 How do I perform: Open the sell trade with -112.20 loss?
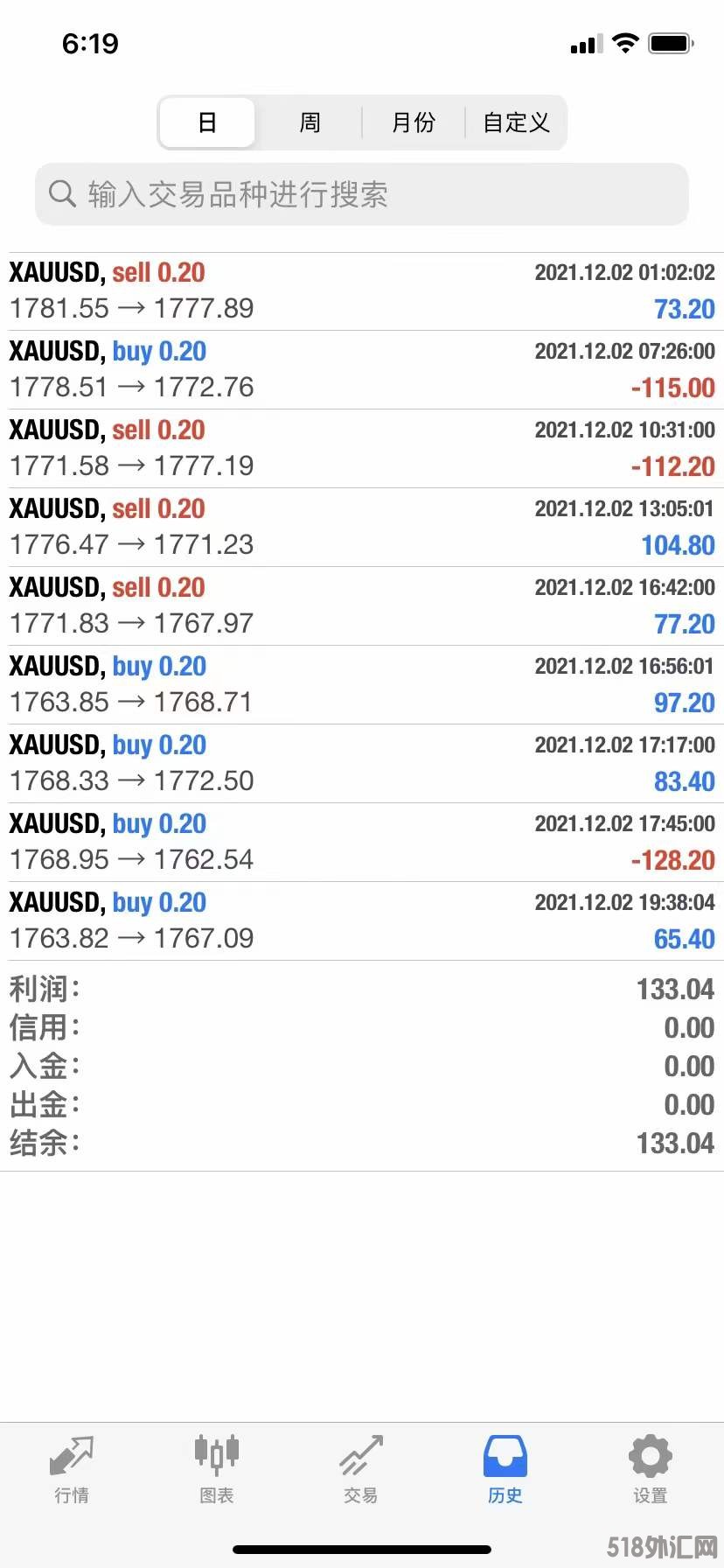coord(362,449)
